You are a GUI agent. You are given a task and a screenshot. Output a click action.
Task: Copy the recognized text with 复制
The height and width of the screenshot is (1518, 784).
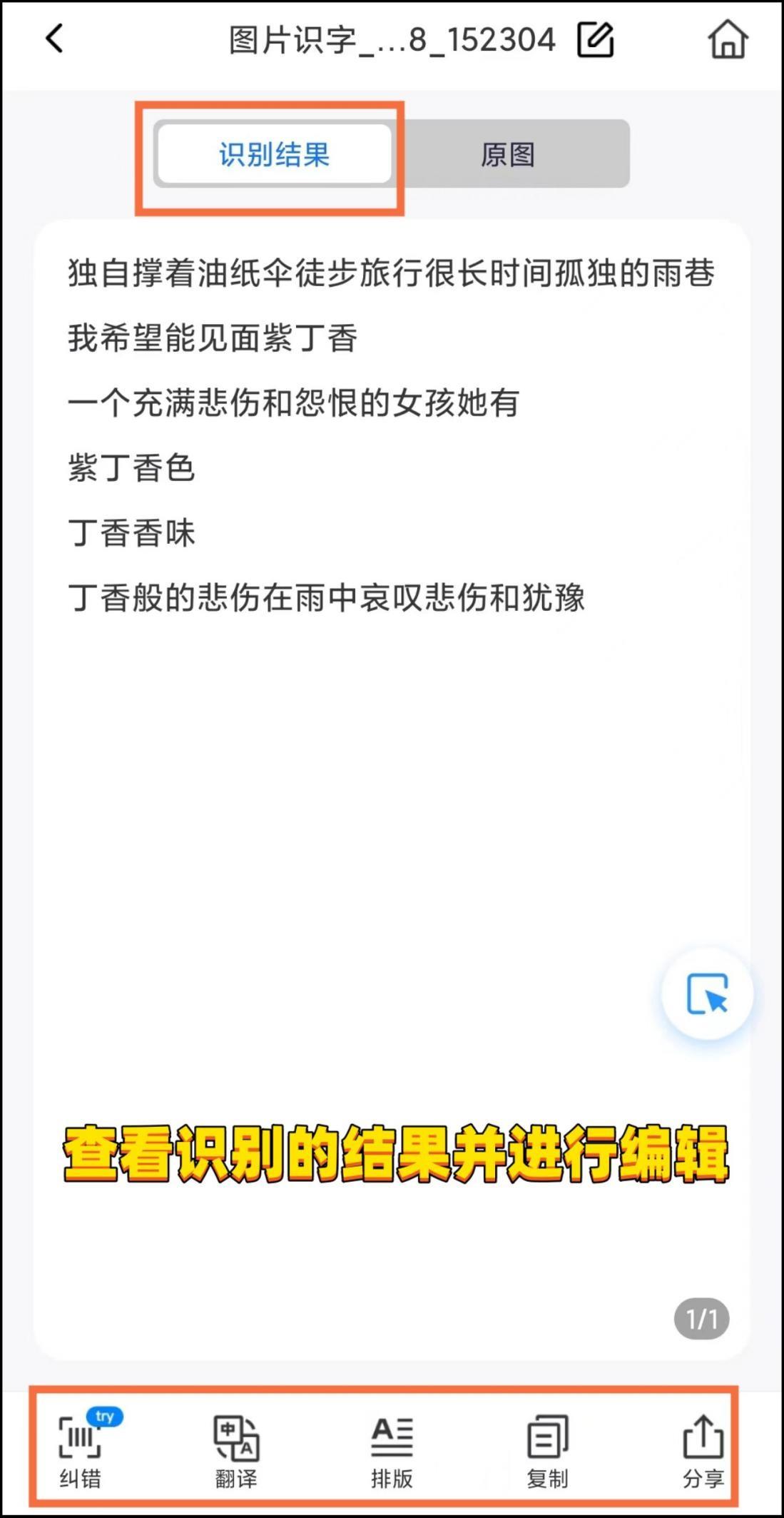(547, 1452)
